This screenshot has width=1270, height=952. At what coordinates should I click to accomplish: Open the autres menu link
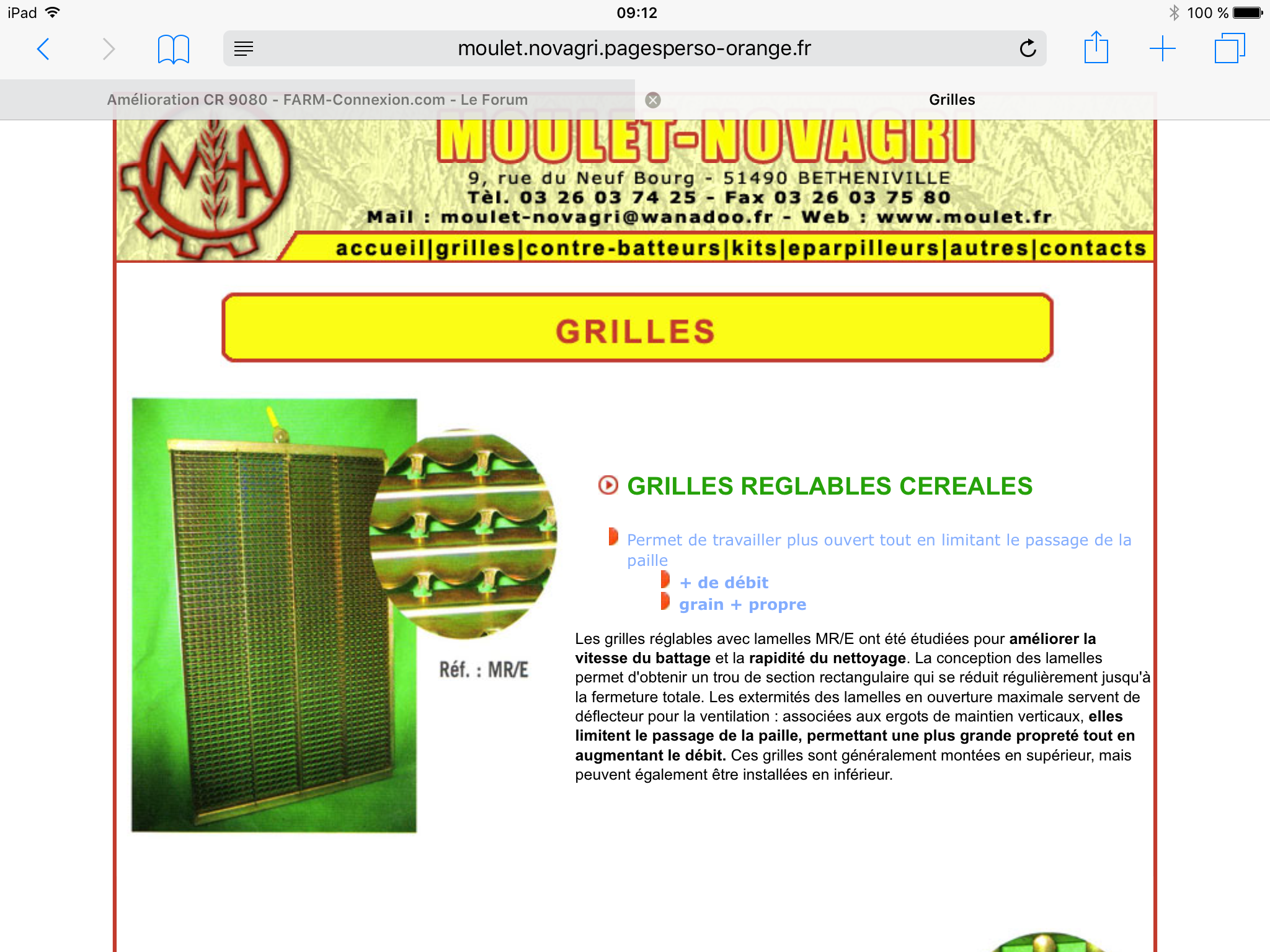990,249
